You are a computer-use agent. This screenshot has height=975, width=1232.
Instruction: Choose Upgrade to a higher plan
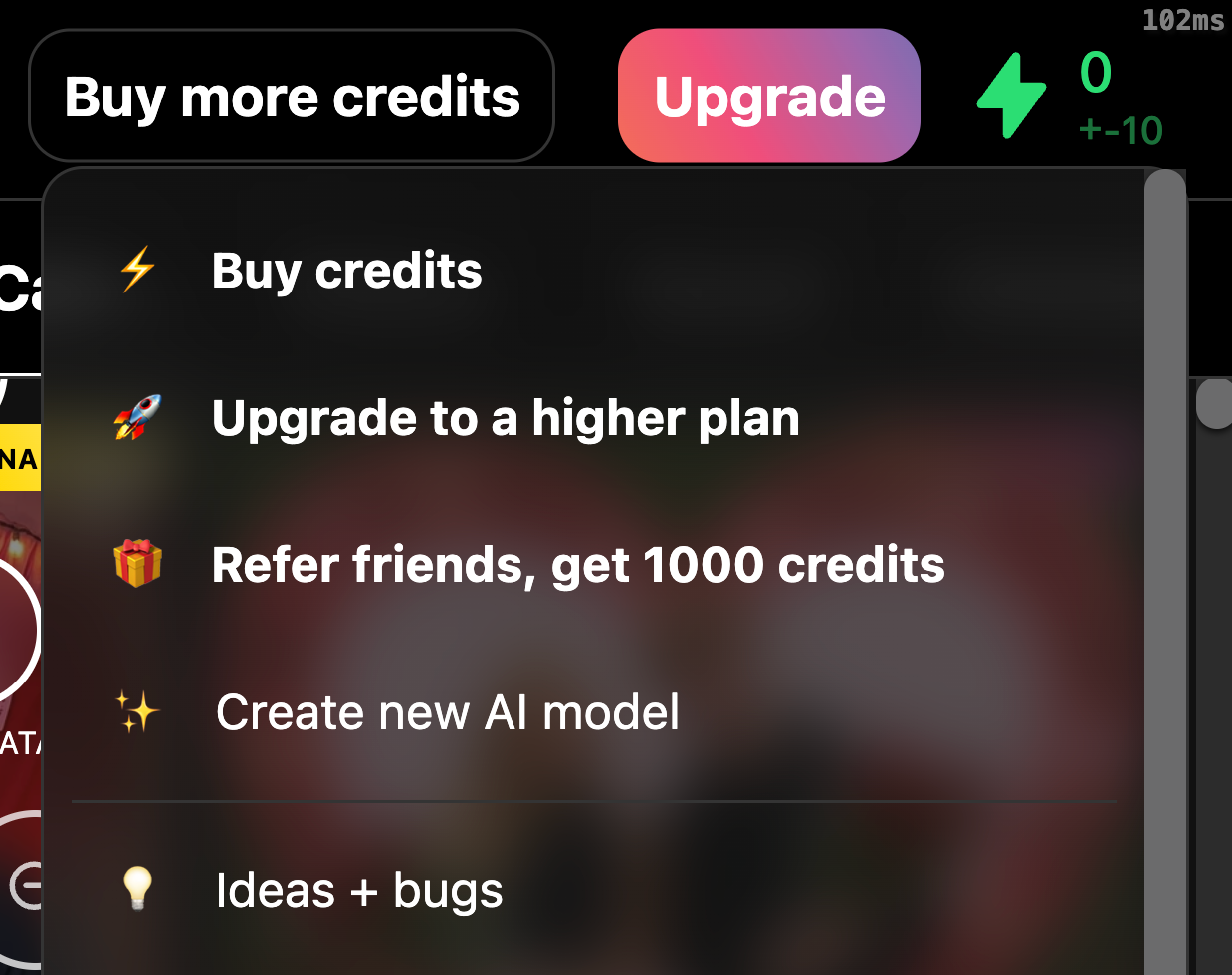click(506, 418)
